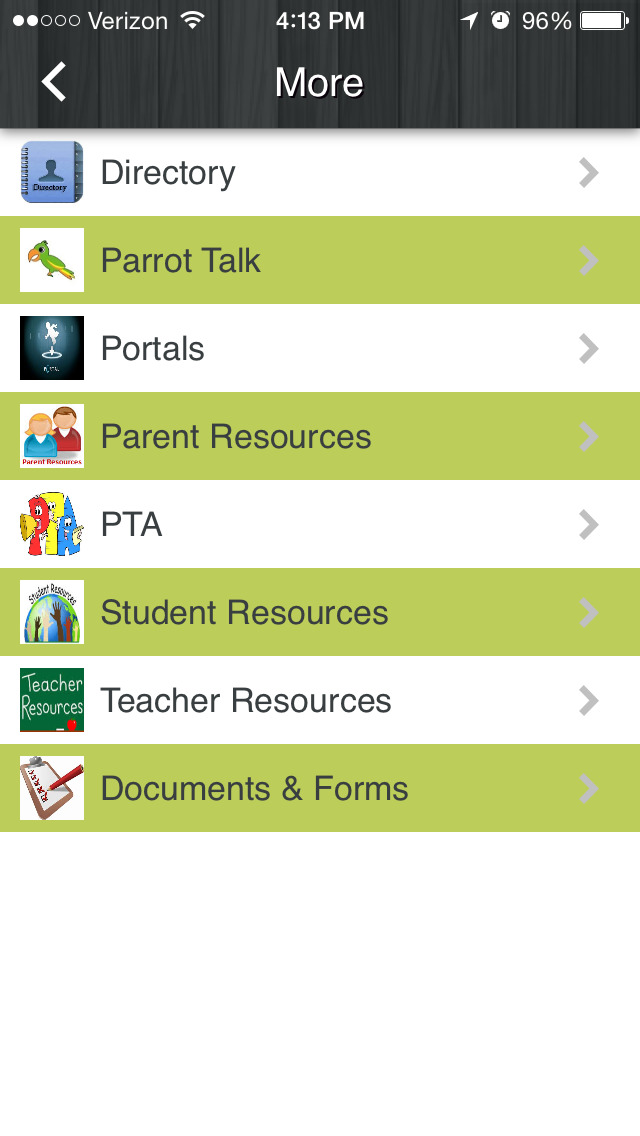Open Parent Resources
The width and height of the screenshot is (640, 1136).
click(x=320, y=436)
